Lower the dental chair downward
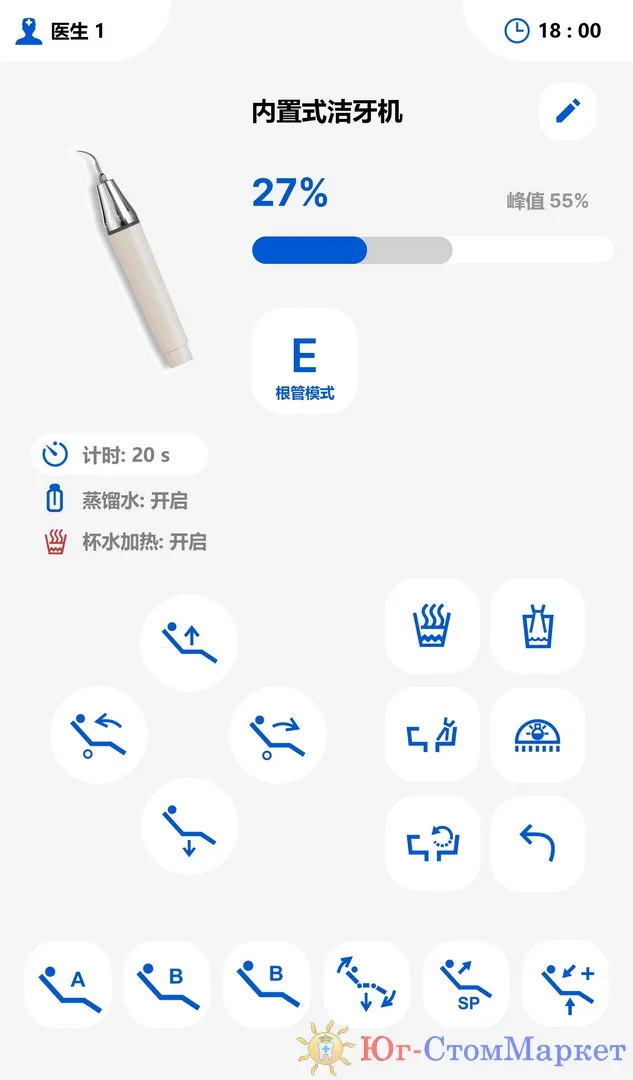The image size is (633, 1080). [189, 826]
